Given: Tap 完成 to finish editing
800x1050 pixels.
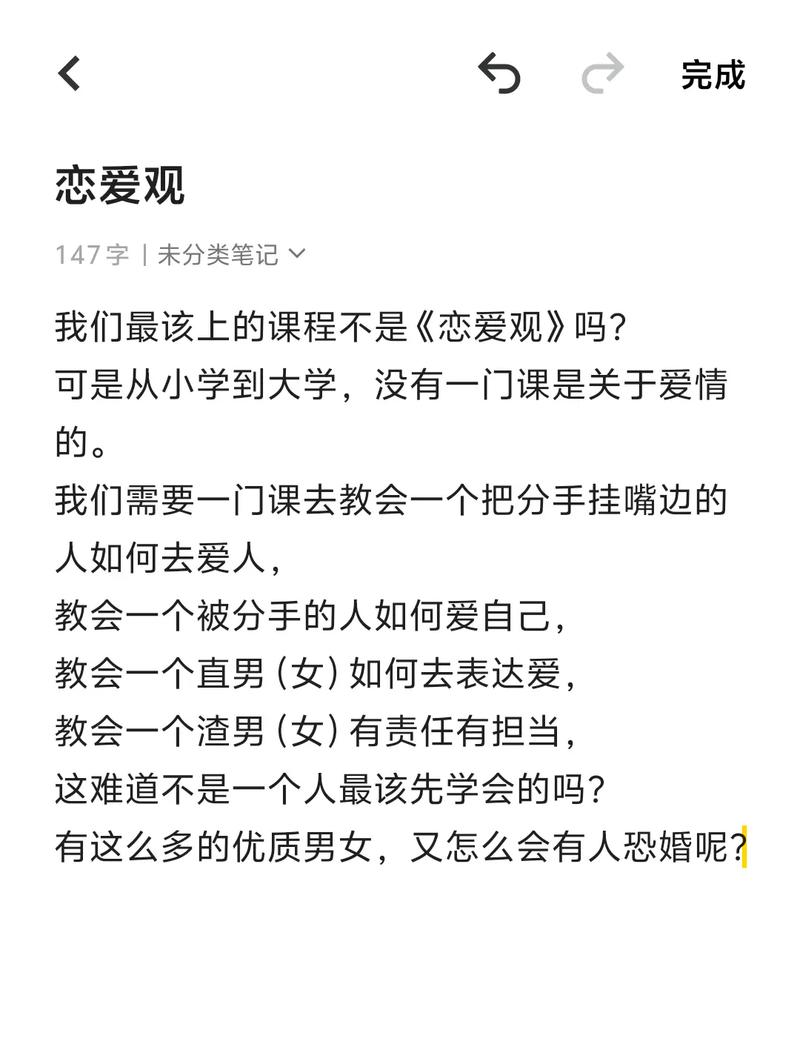Looking at the screenshot, I should point(712,75).
